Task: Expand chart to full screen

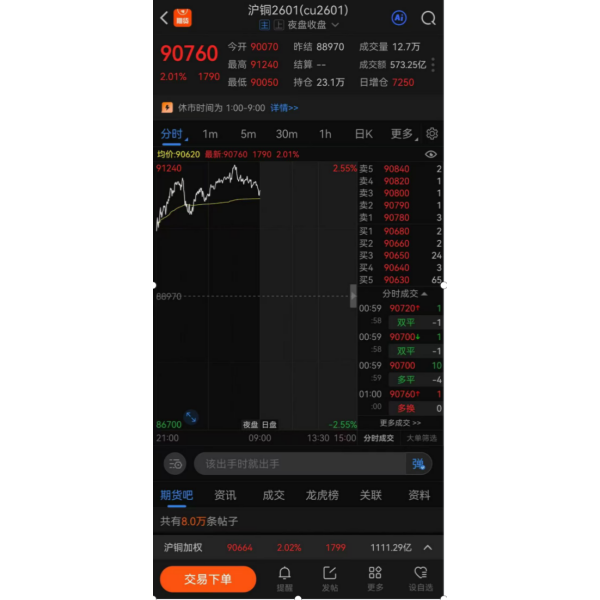Action: (x=191, y=416)
